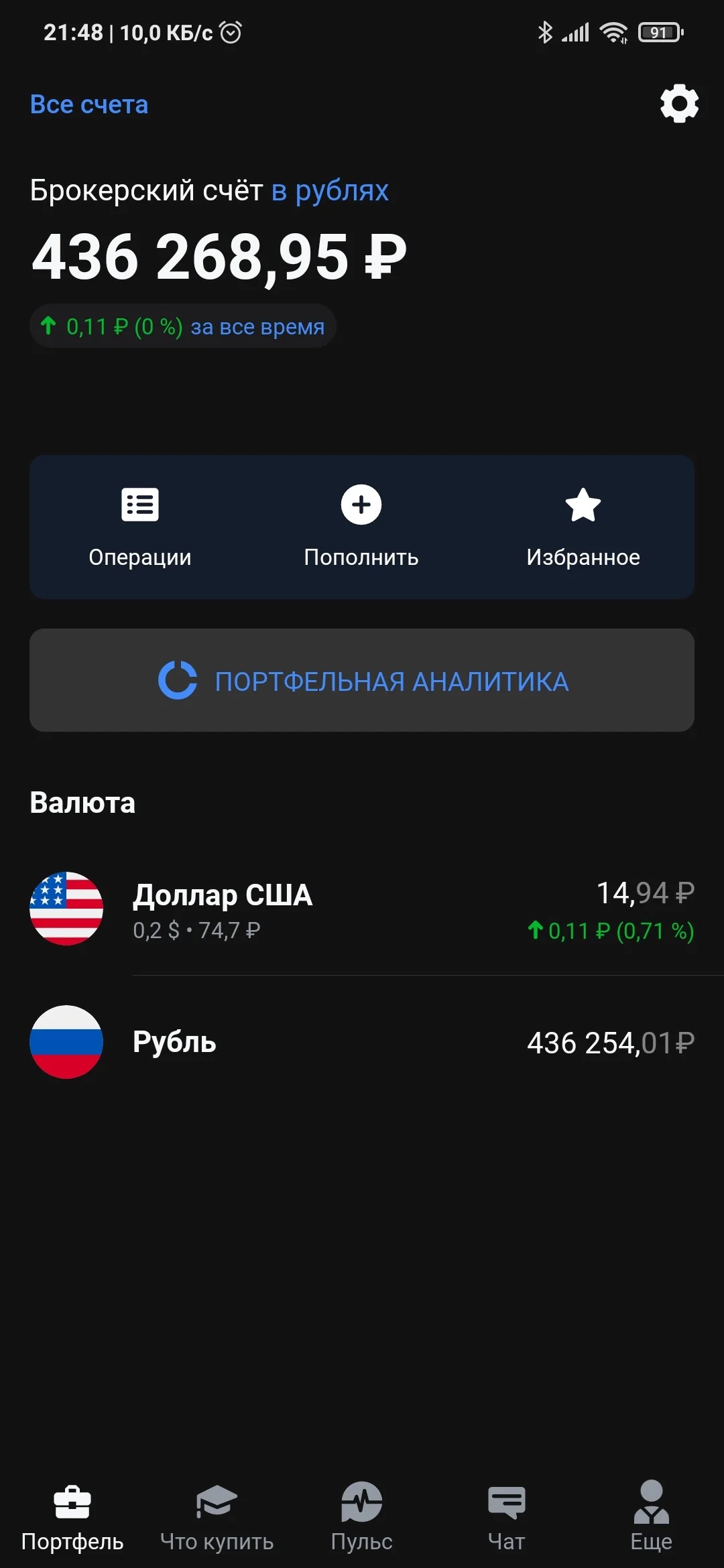Open the settings gear icon
The height and width of the screenshot is (1568, 724).
679,103
